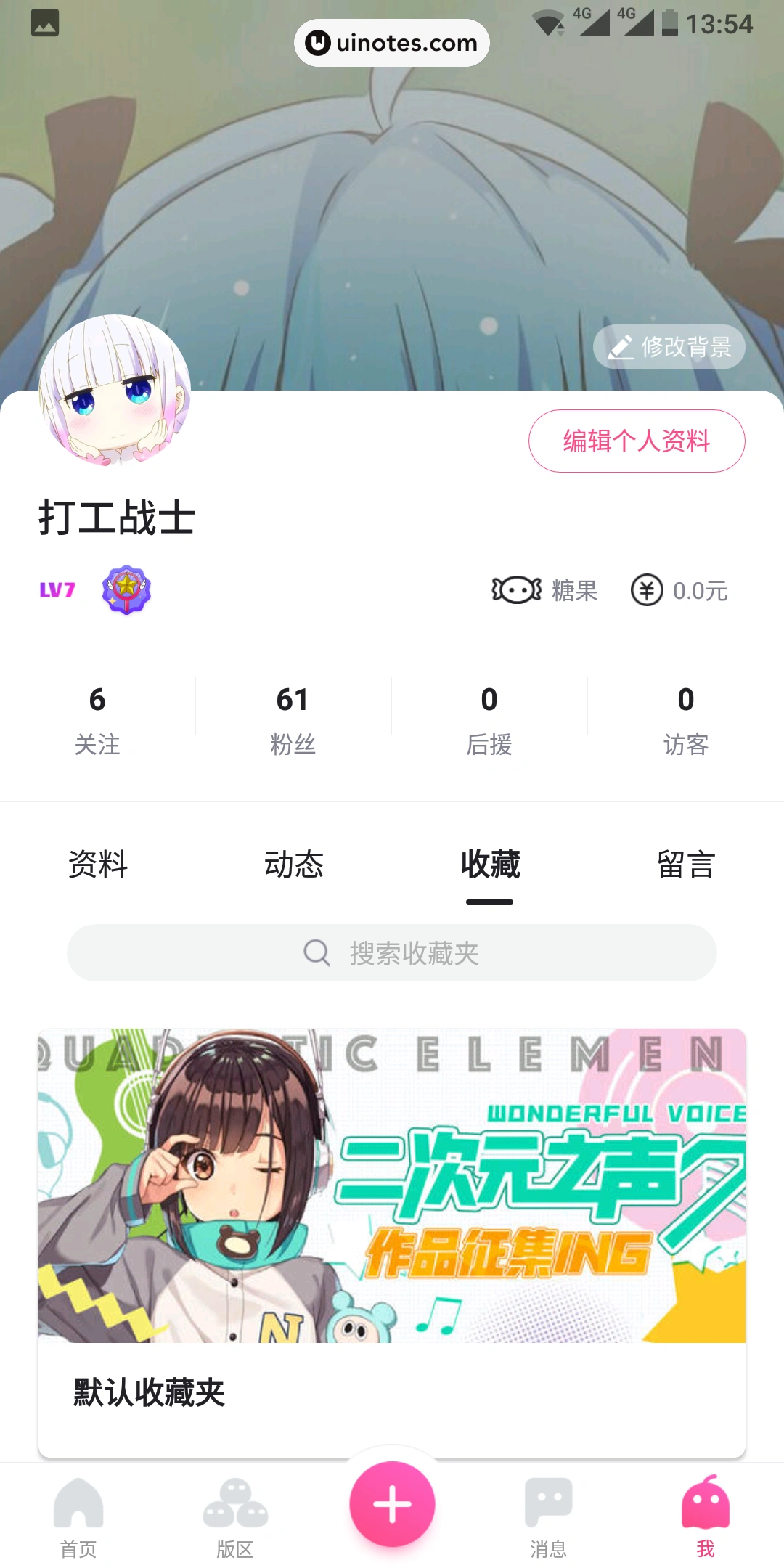Viewport: 784px width, 1568px height.
Task: View the 0.0元 wallet balance
Action: coord(679,590)
